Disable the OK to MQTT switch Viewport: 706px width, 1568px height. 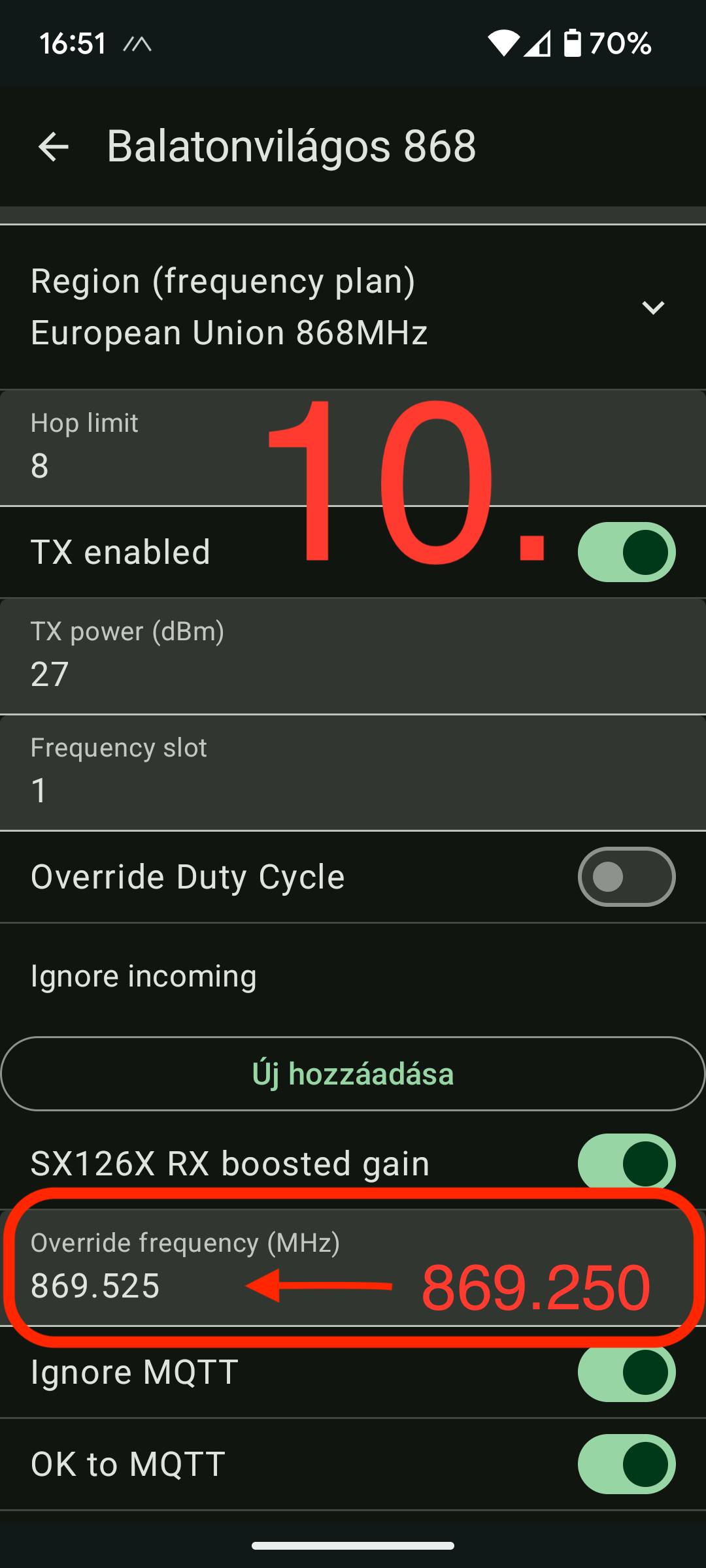626,1464
